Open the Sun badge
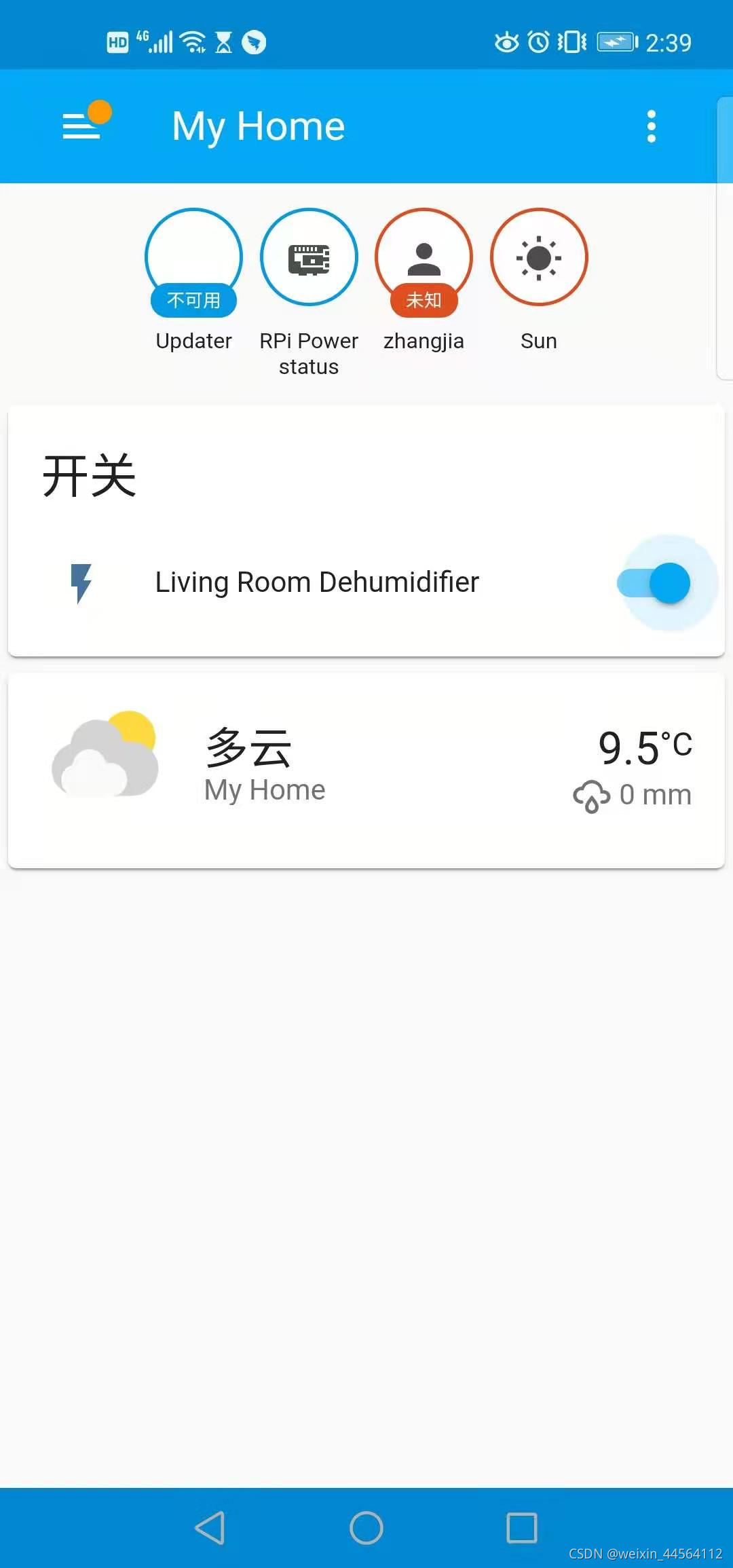733x1568 pixels. (539, 258)
